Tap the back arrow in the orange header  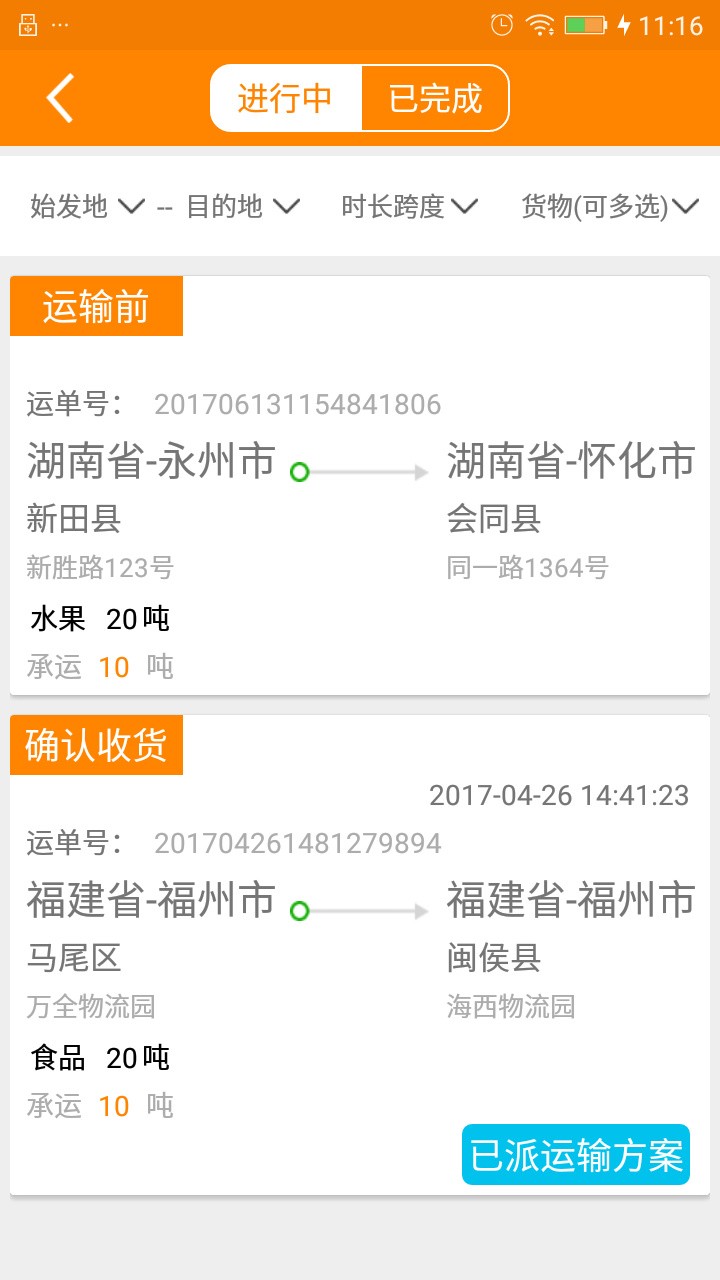[57, 97]
